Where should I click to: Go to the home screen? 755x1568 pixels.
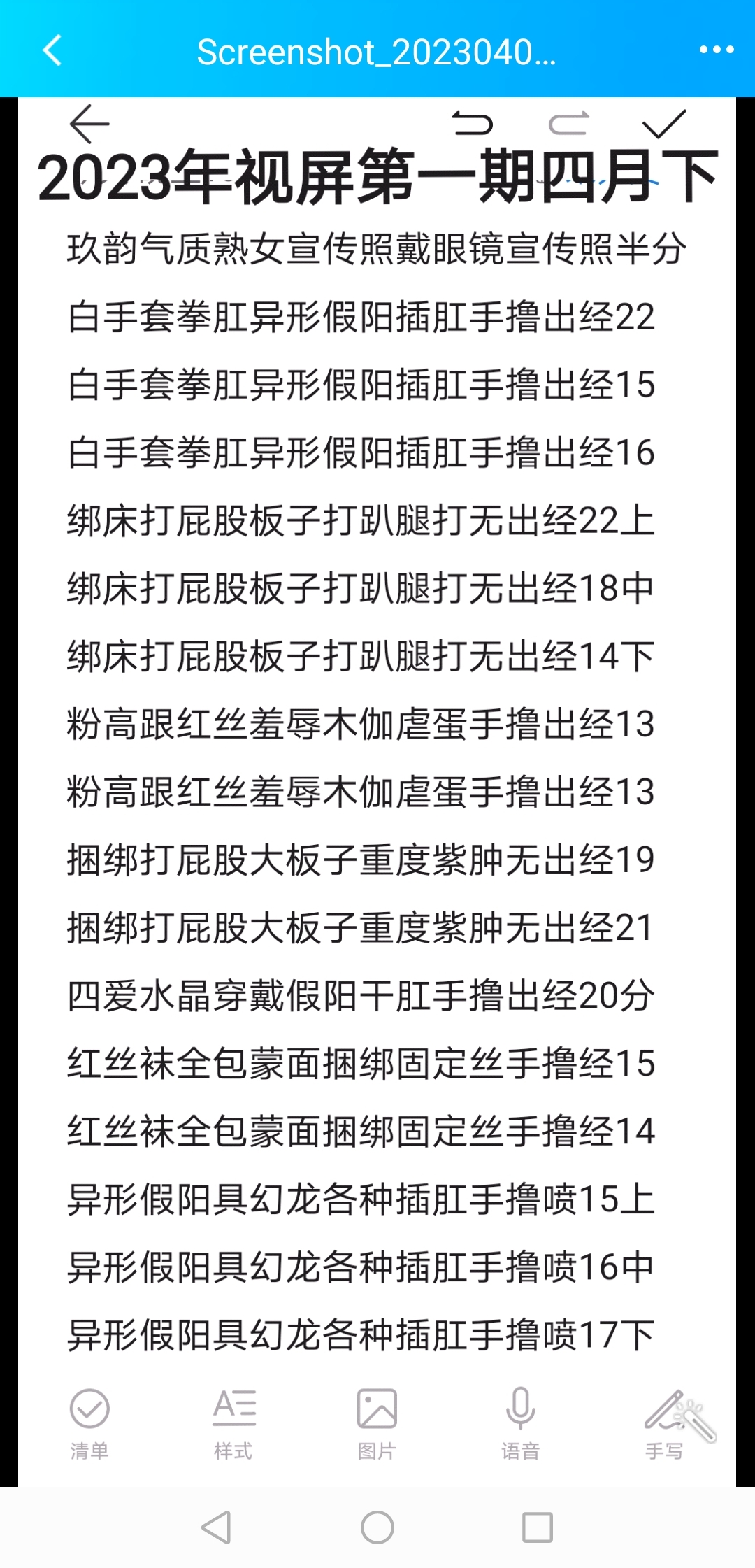pyautogui.click(x=377, y=1527)
